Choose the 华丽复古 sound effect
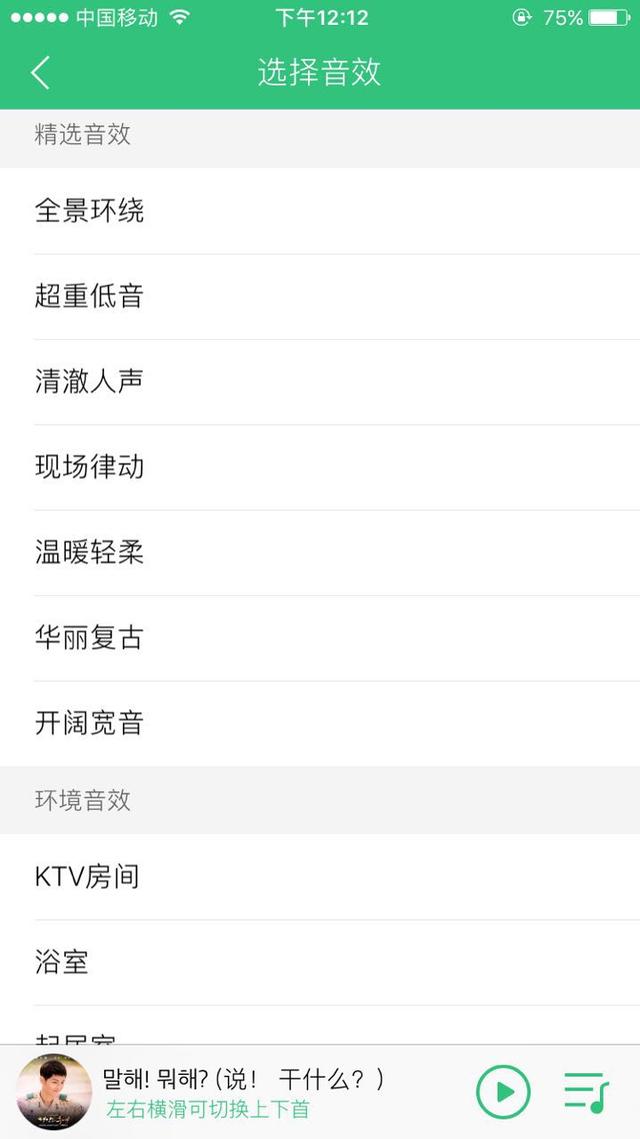640x1139 pixels. 320,638
